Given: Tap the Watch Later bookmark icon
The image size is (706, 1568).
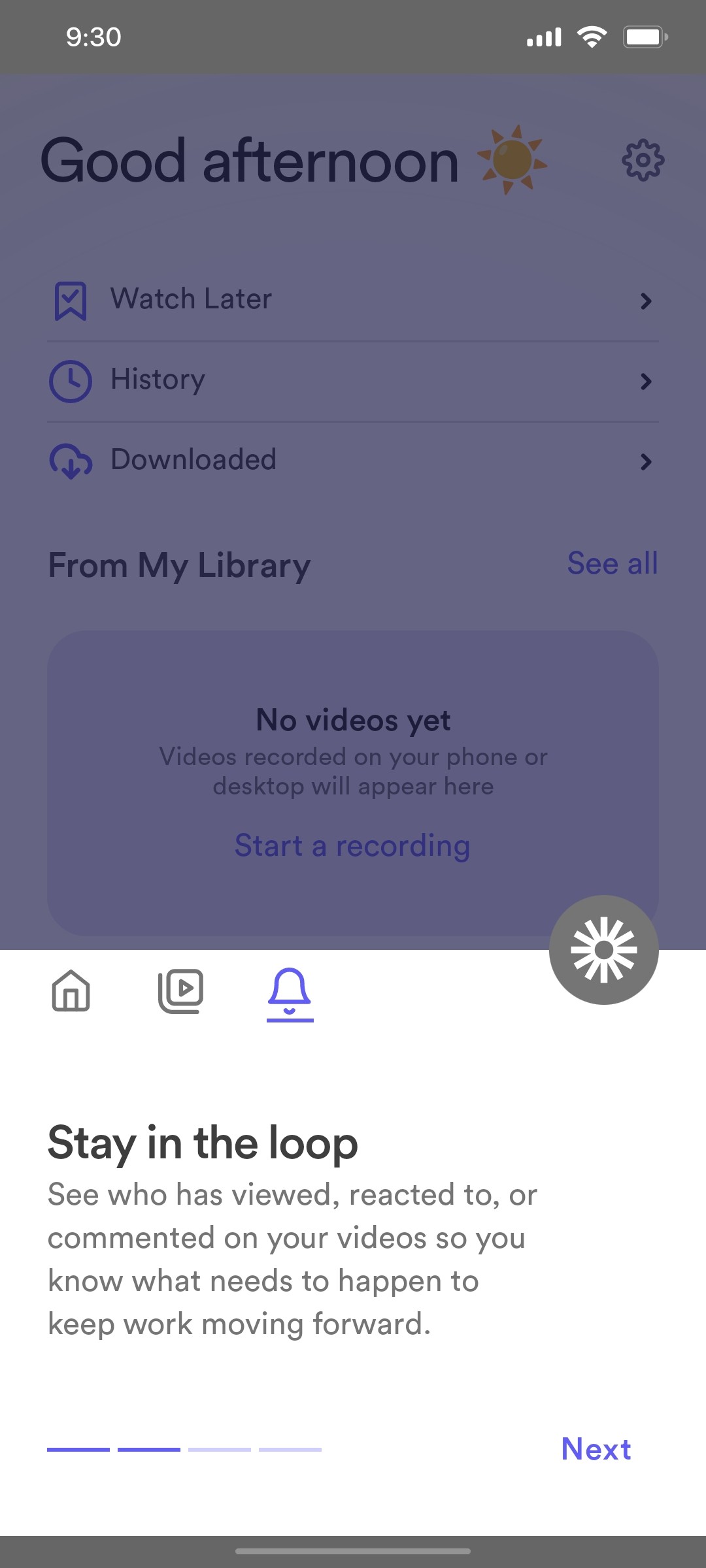Looking at the screenshot, I should pyautogui.click(x=70, y=301).
